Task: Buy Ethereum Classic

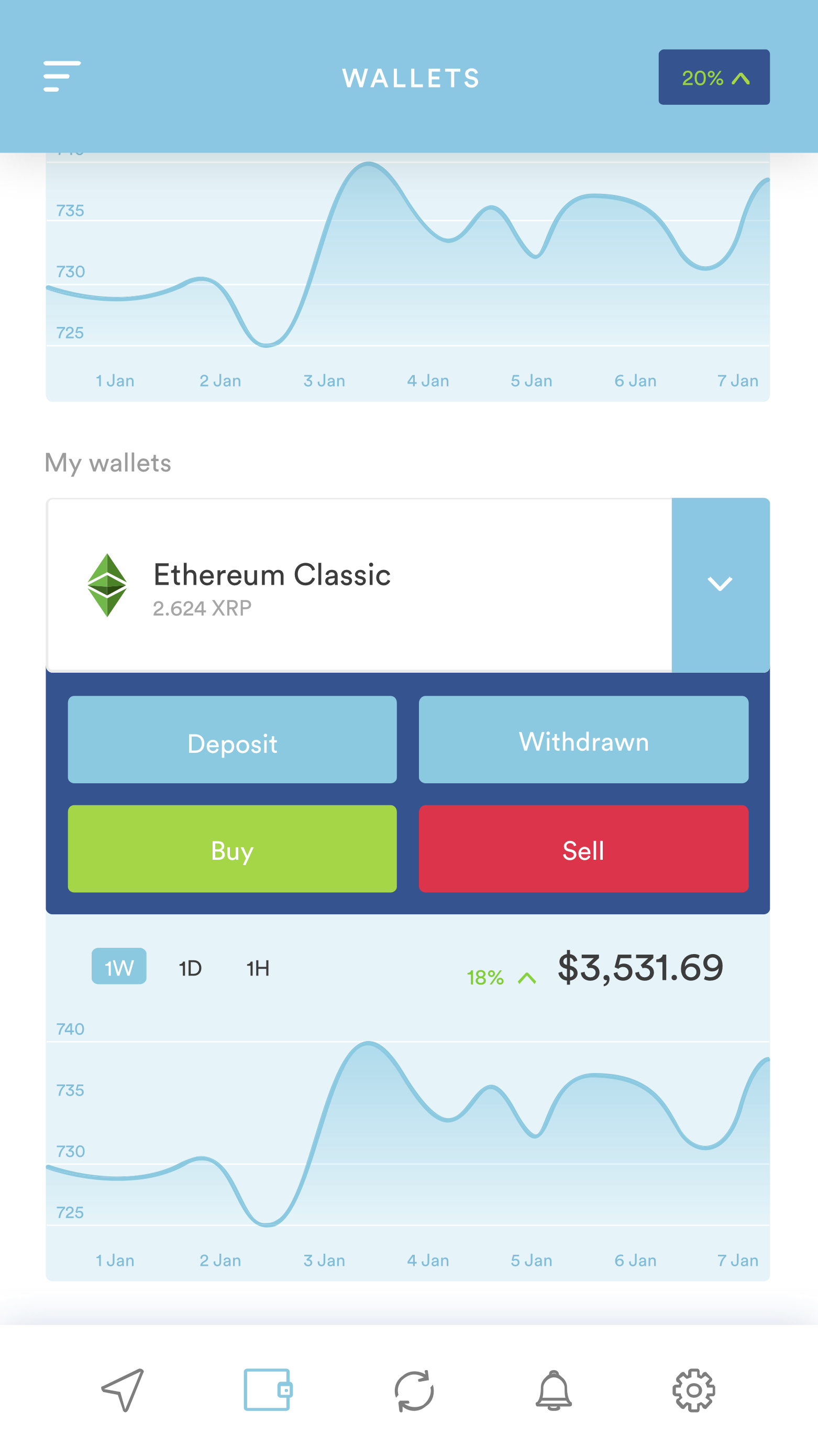Action: 232,849
